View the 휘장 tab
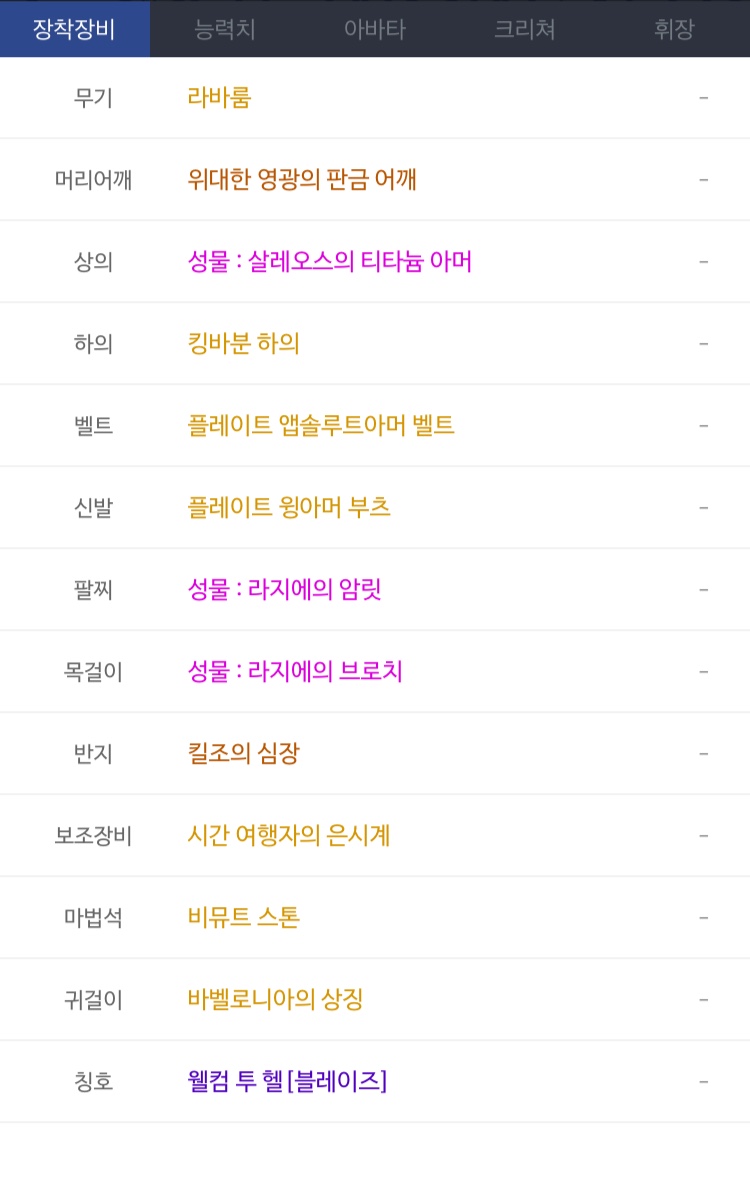Image resolution: width=750 pixels, height=1204 pixels. pyautogui.click(x=675, y=29)
